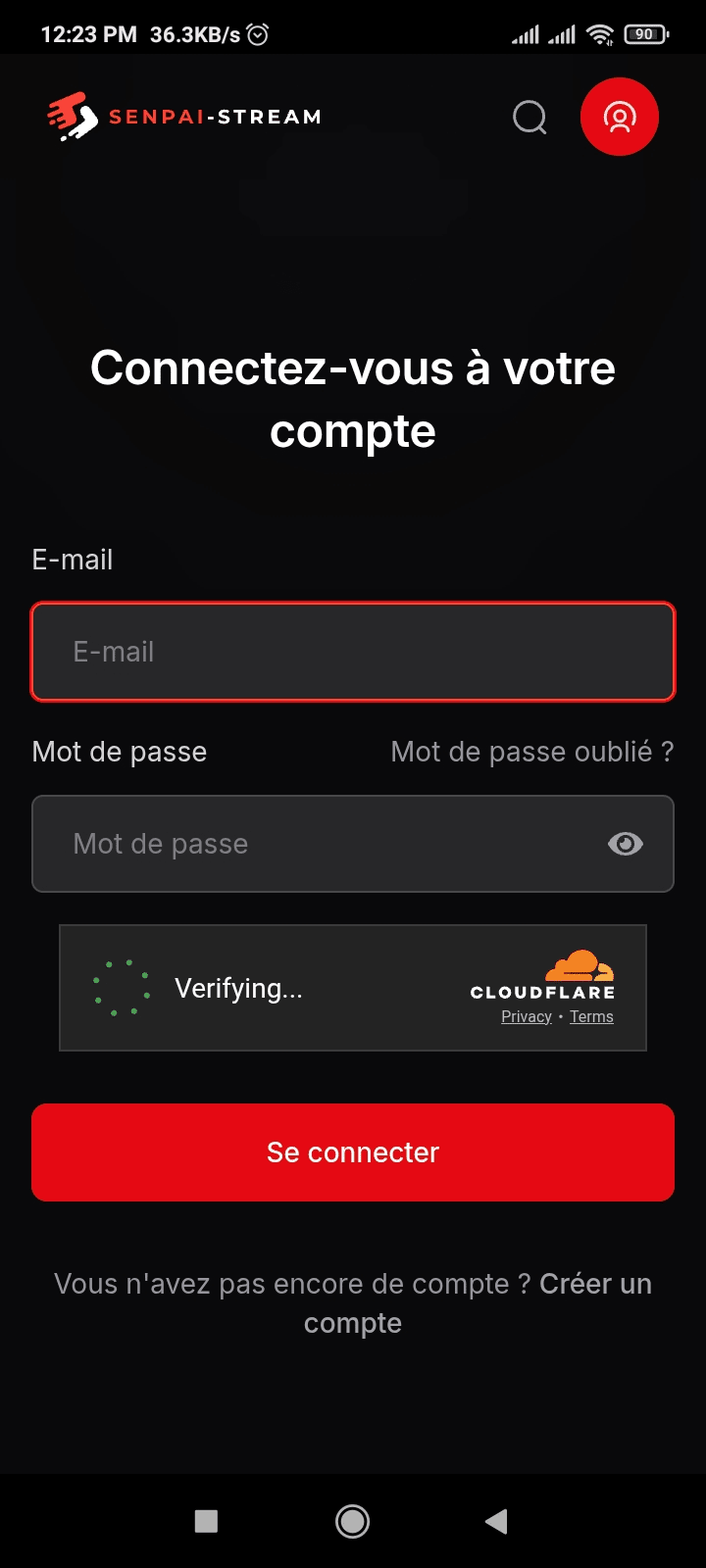Viewport: 706px width, 1568px height.
Task: Tap the Android back button
Action: coord(495,1521)
